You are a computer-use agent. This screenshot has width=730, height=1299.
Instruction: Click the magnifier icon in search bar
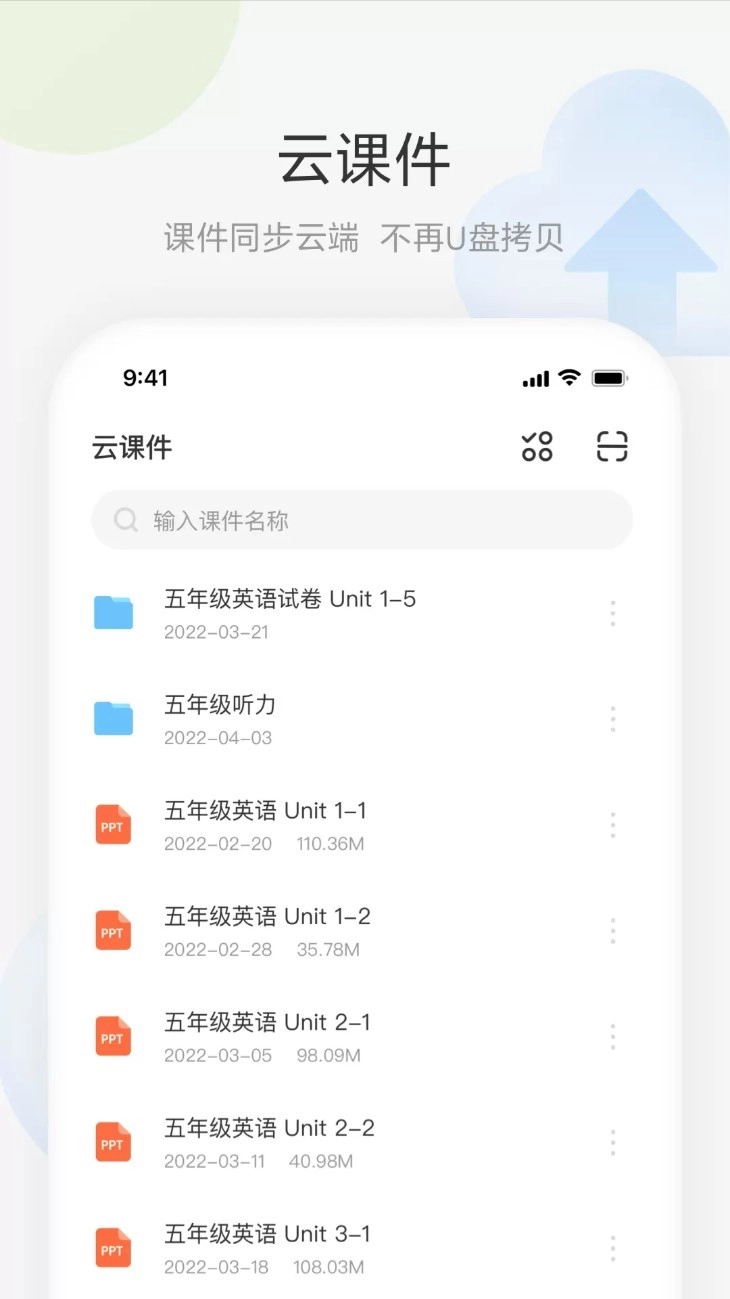[x=126, y=520]
